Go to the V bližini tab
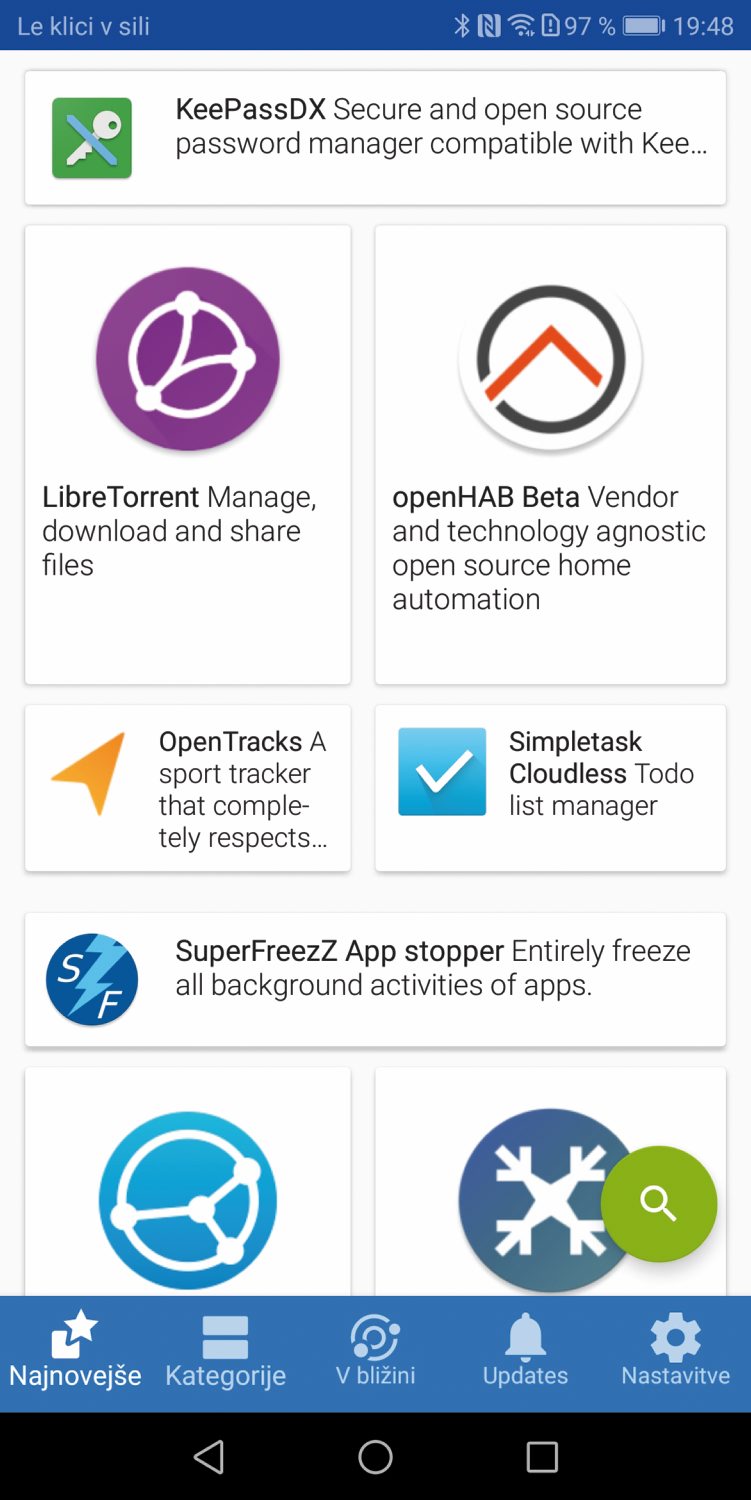 coord(375,1354)
